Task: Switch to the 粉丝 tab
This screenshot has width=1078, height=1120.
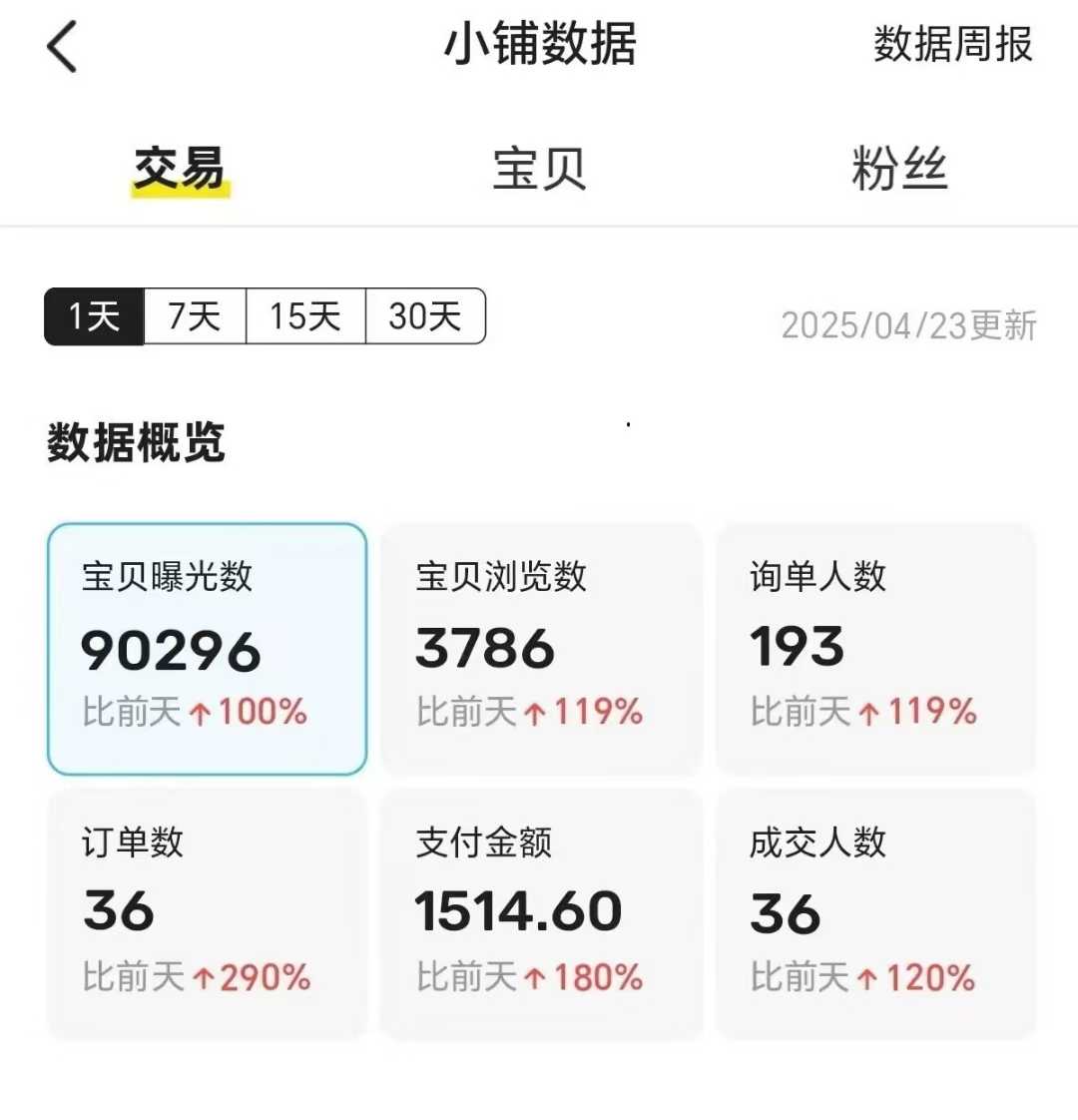Action: tap(898, 170)
